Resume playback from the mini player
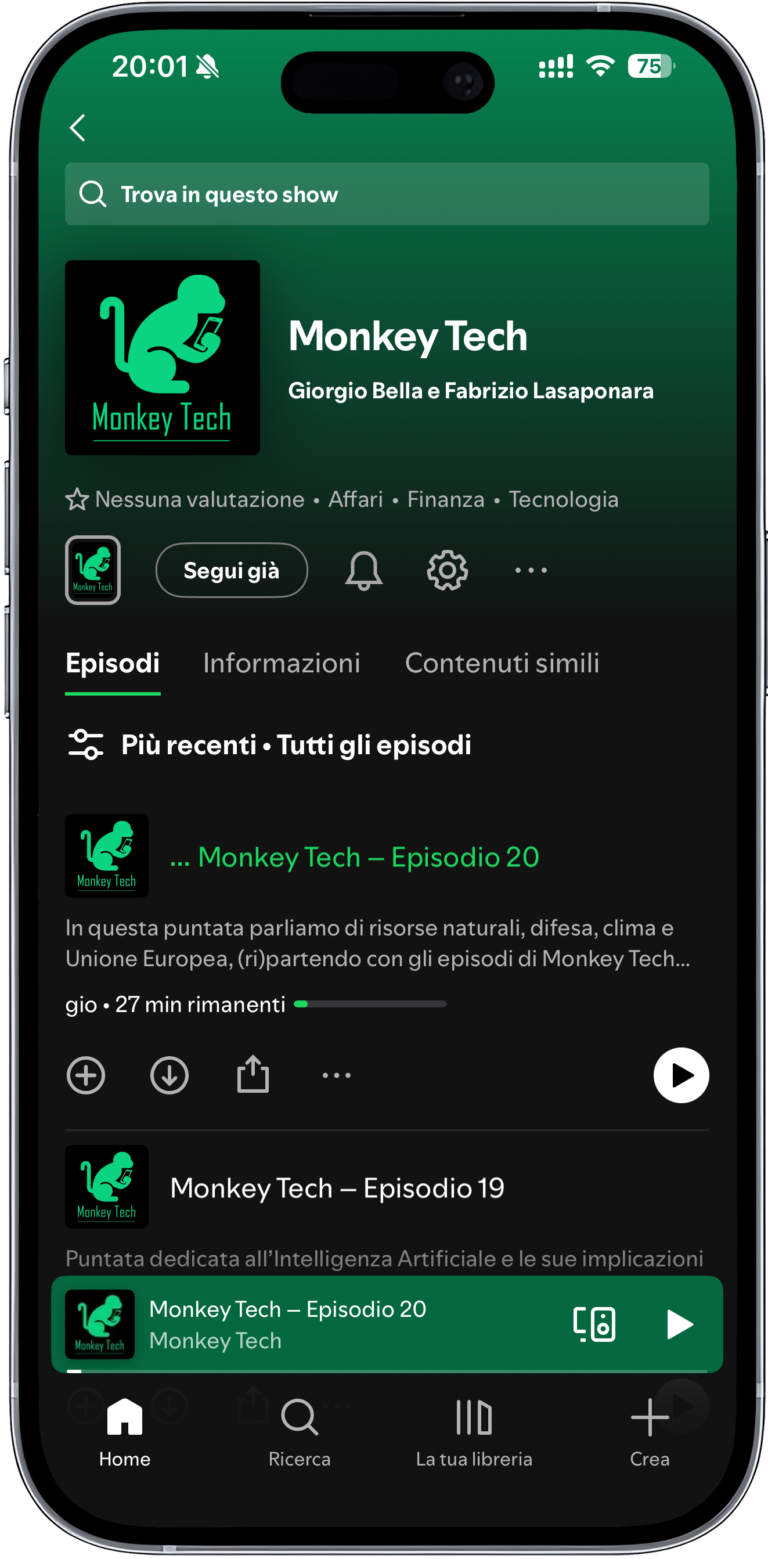 680,1324
